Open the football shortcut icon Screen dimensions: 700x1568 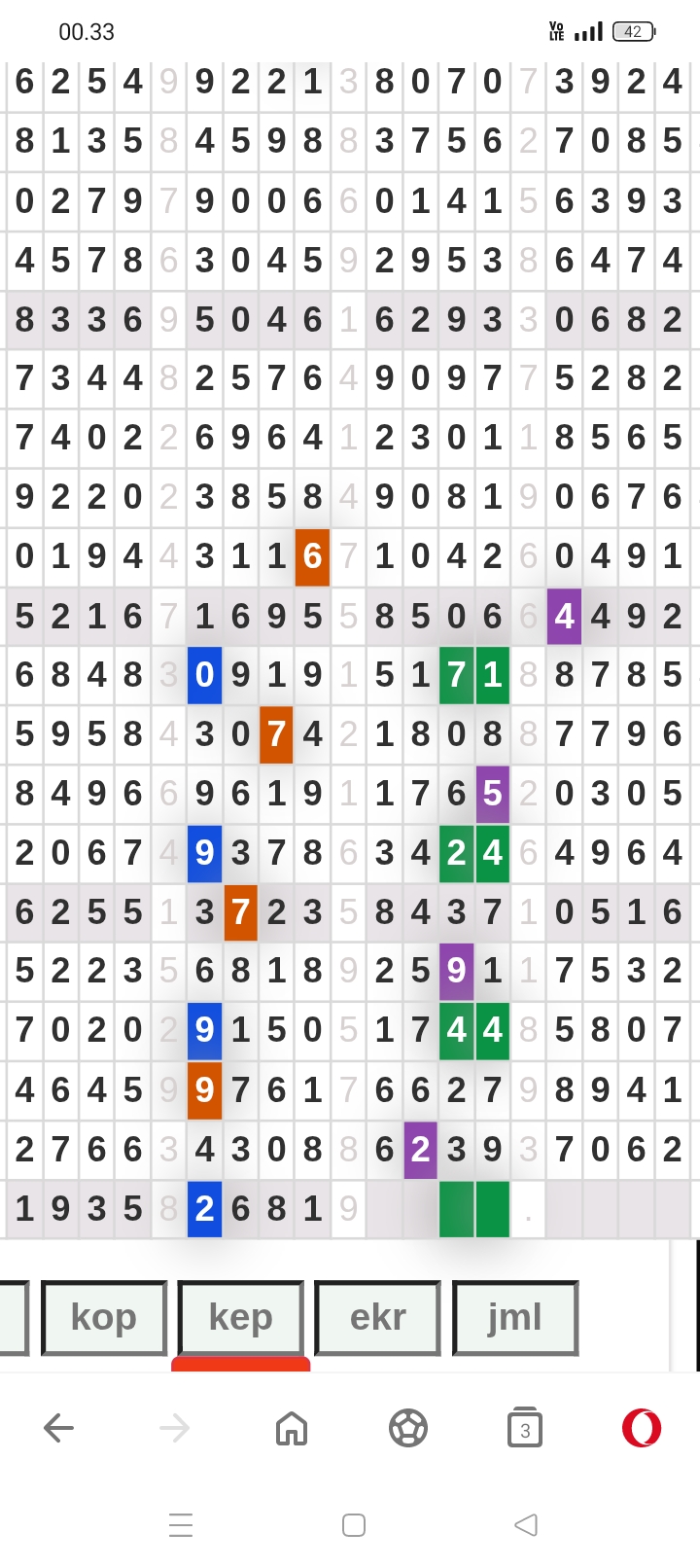(408, 1428)
